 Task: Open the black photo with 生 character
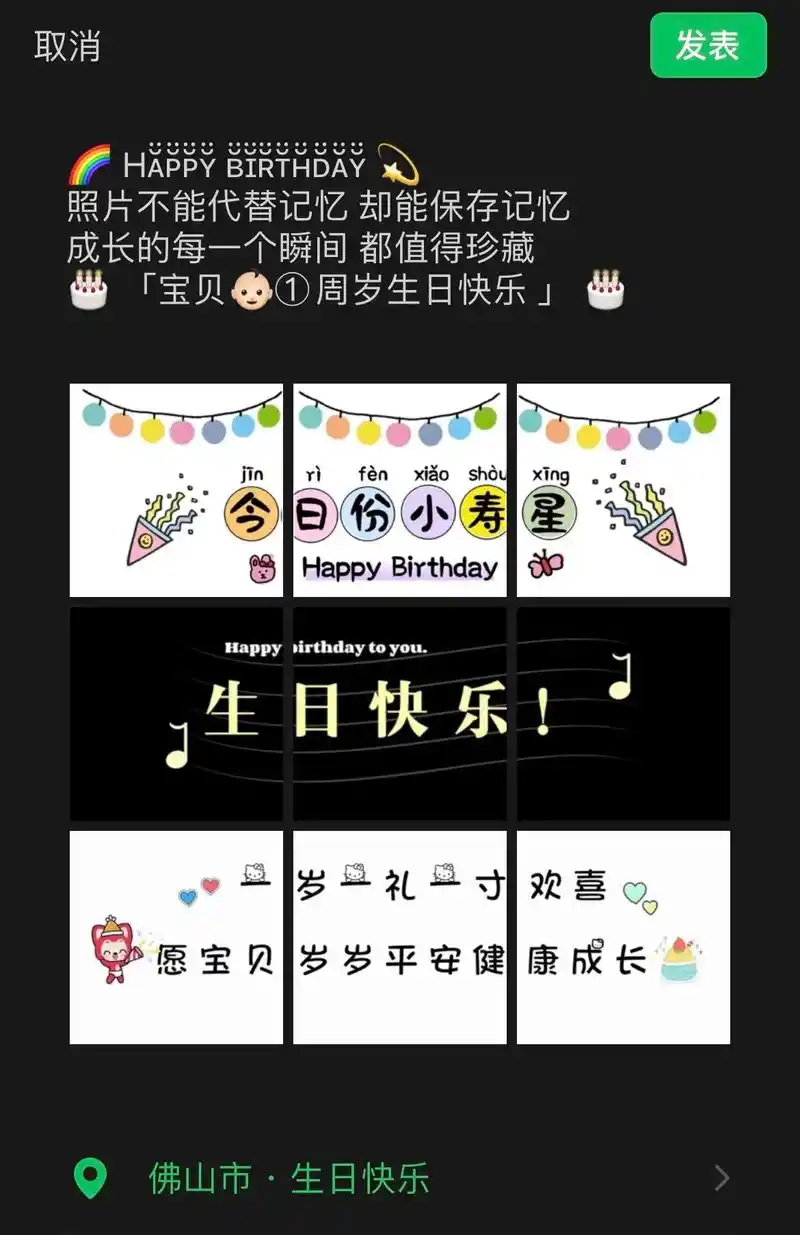(x=176, y=714)
